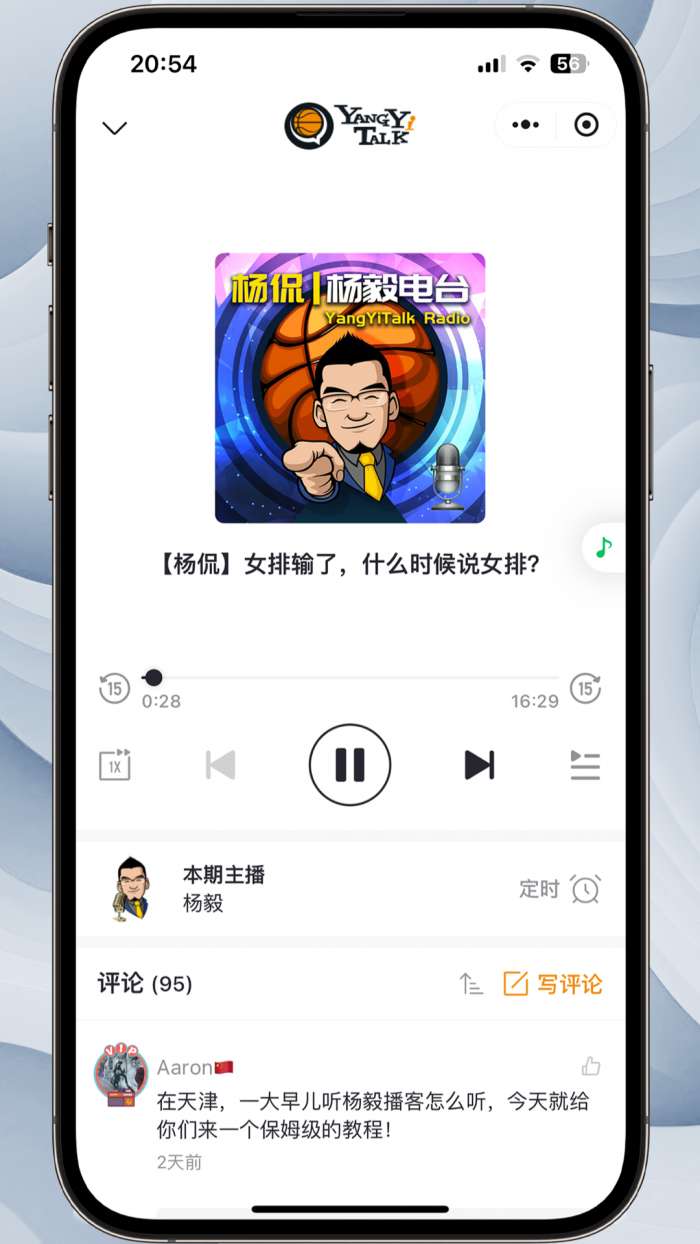The width and height of the screenshot is (700, 1244).
Task: Go back to the previous episode
Action: (x=220, y=765)
